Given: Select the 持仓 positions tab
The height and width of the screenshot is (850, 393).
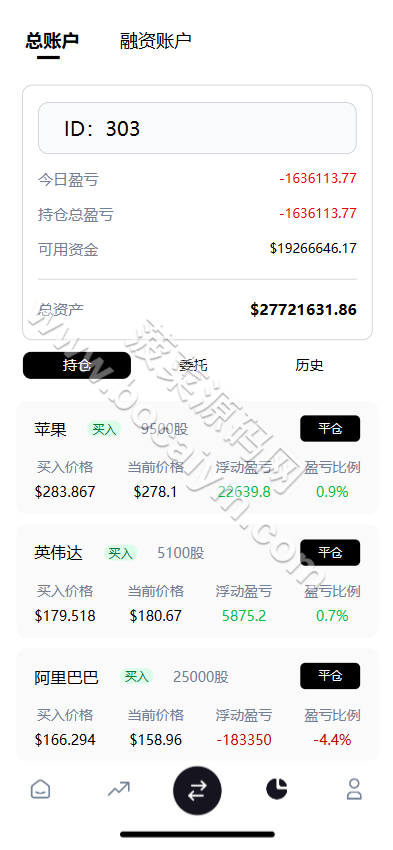Looking at the screenshot, I should [x=77, y=365].
